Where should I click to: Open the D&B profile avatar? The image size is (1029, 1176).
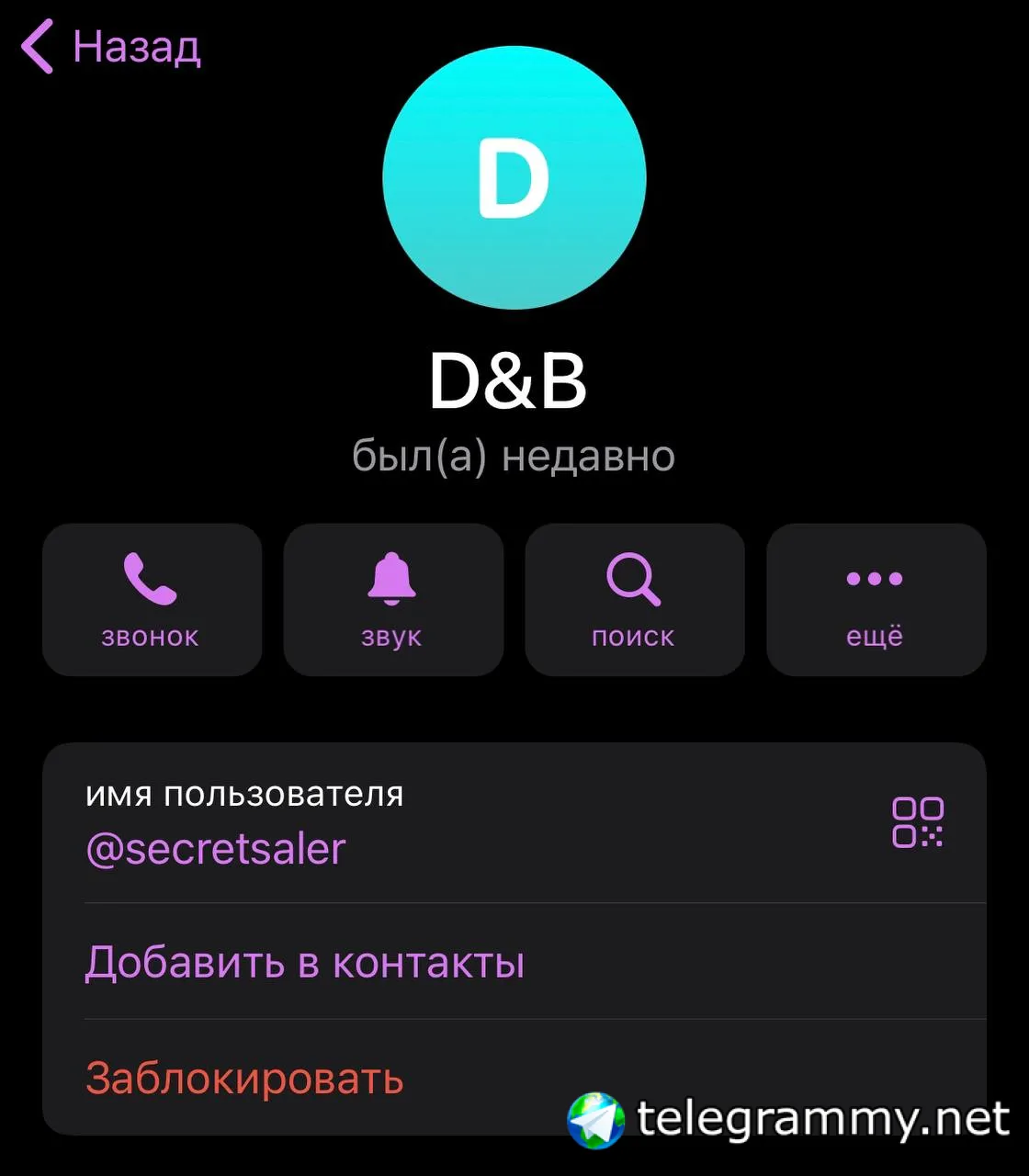pyautogui.click(x=514, y=177)
